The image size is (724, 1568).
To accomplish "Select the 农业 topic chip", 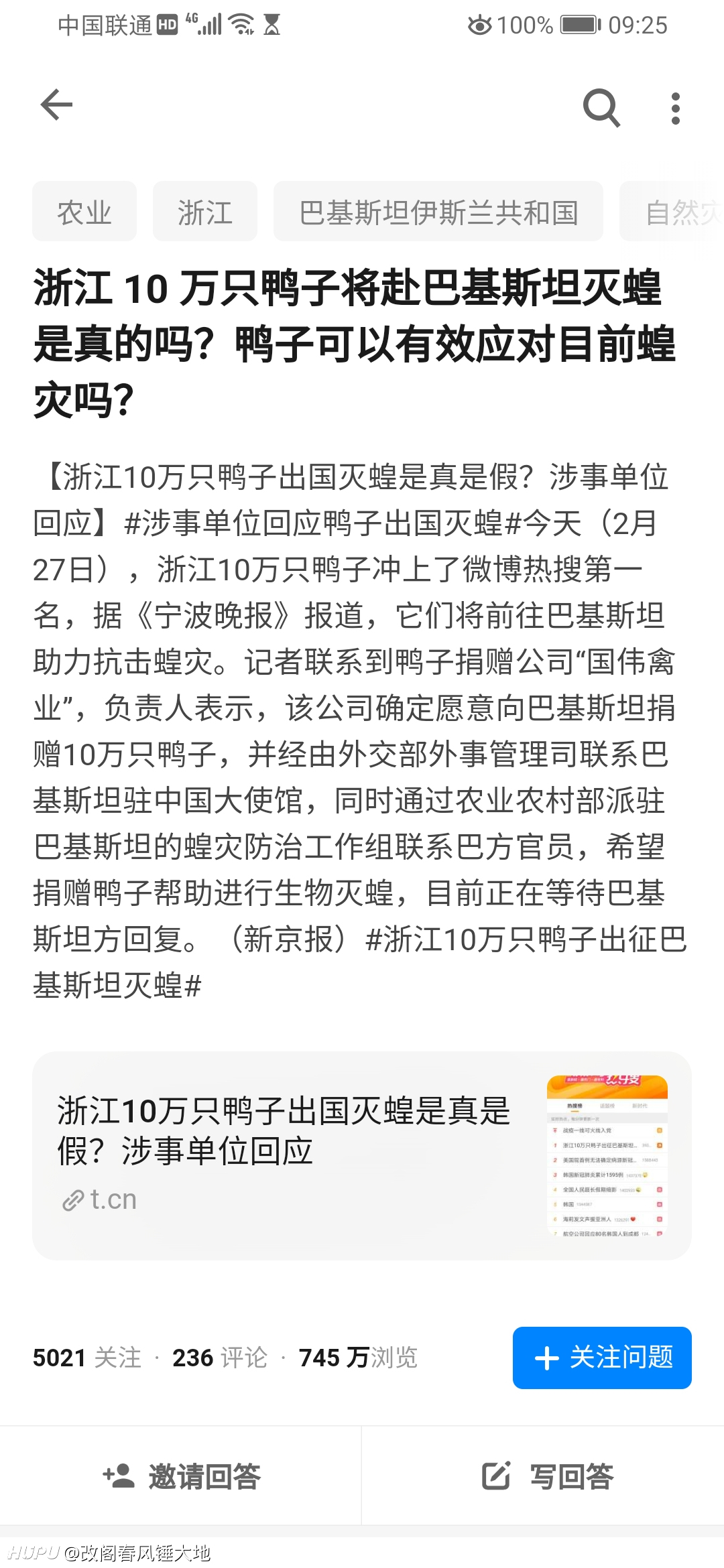I will 84,212.
